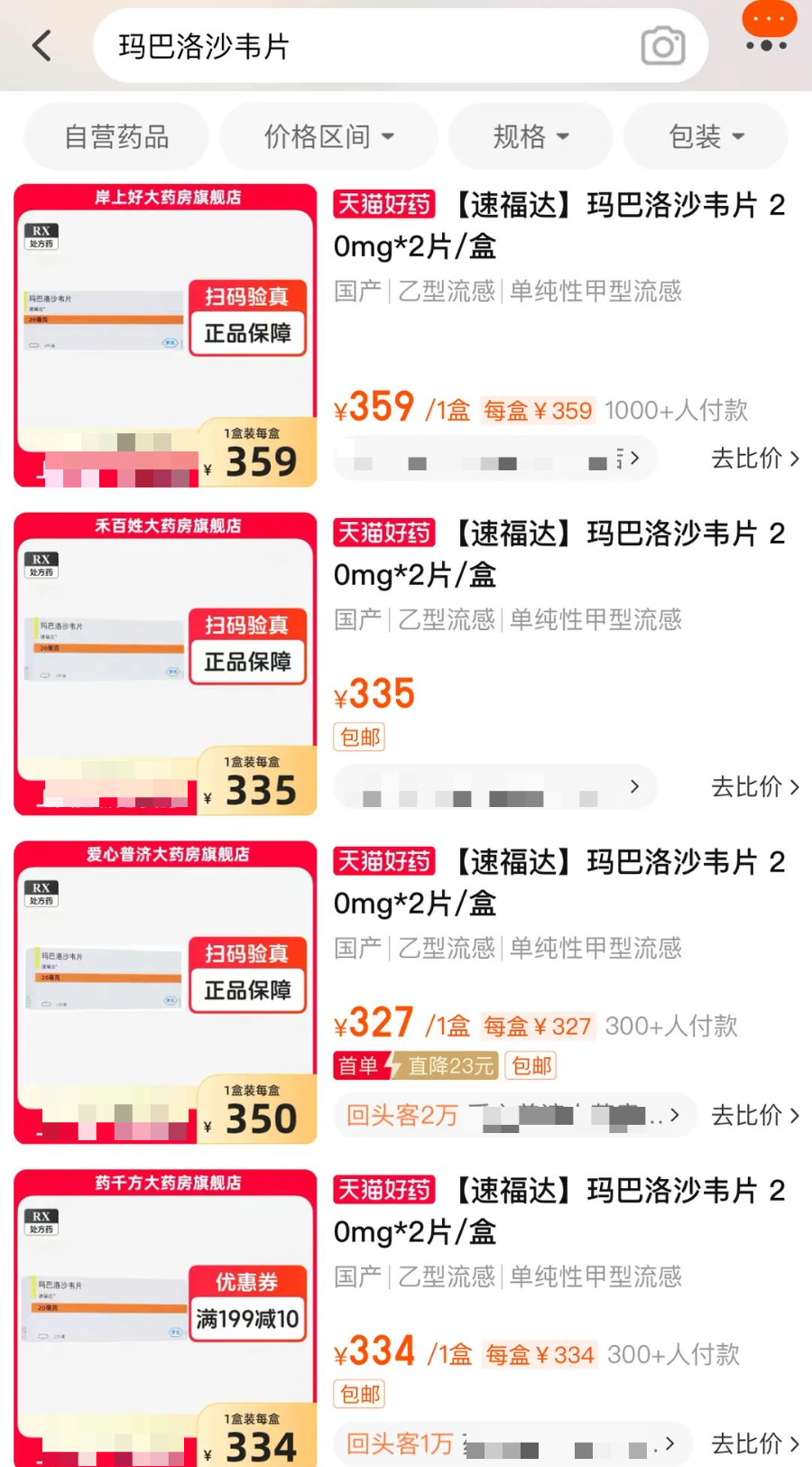Open the 岸上好大药房旗舰店 product image

point(165,336)
